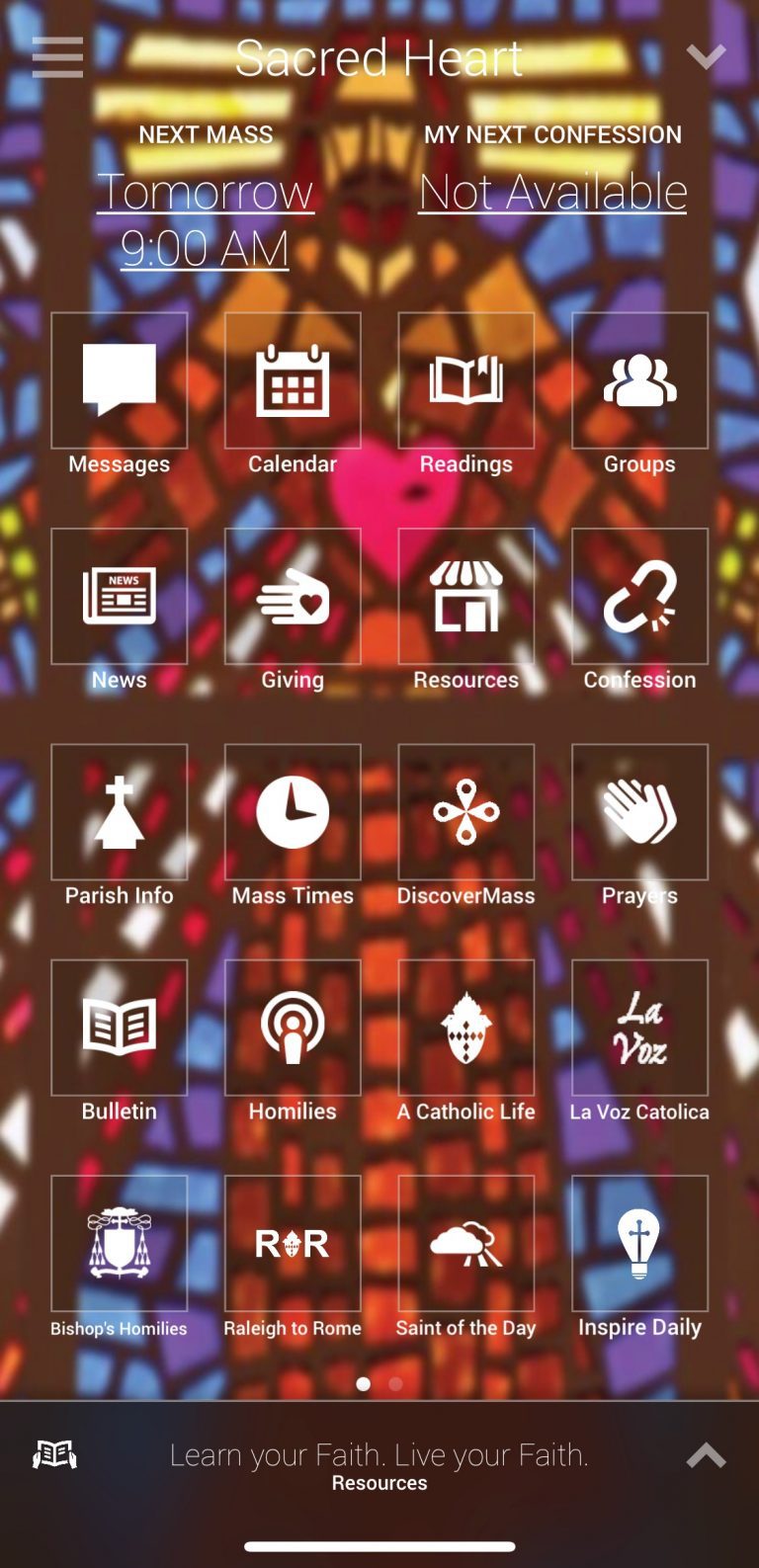Open the Calendar icon
This screenshot has height=1568, width=759.
pyautogui.click(x=293, y=380)
